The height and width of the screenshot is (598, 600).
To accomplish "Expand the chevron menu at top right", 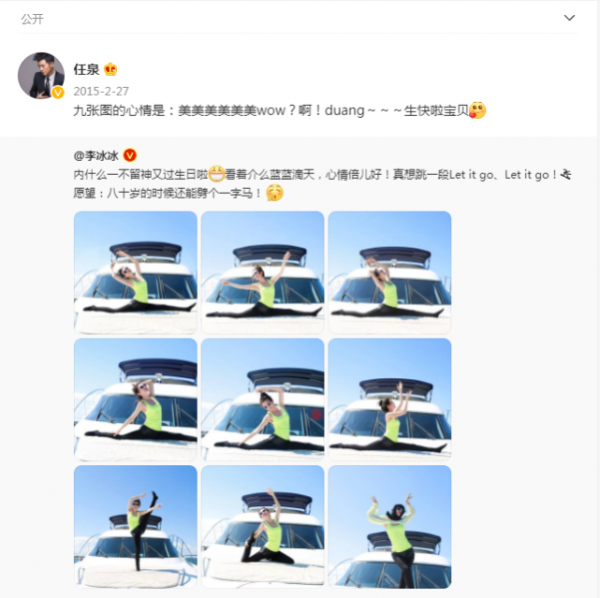I will coord(569,18).
